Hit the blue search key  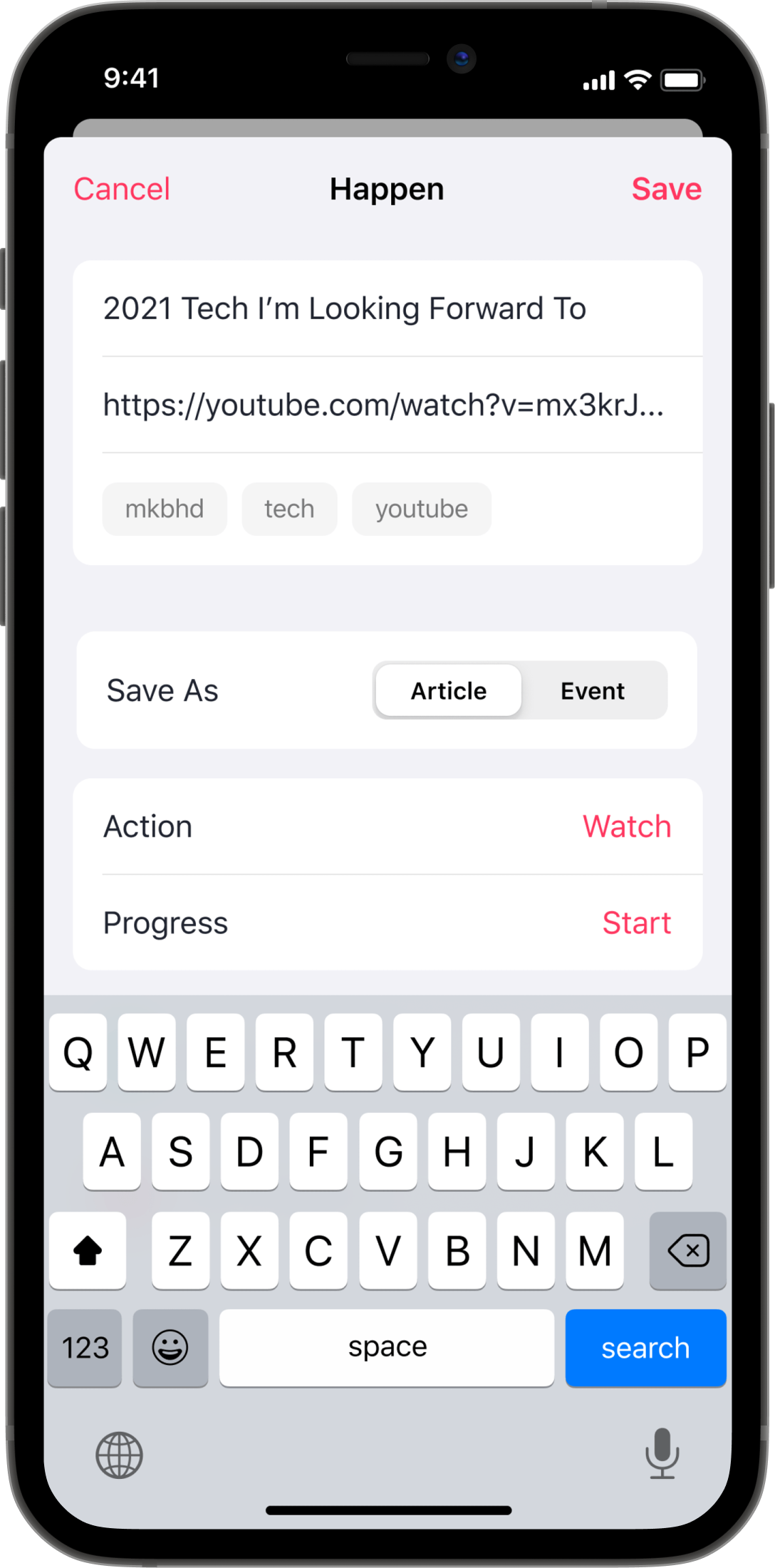coord(645,1347)
